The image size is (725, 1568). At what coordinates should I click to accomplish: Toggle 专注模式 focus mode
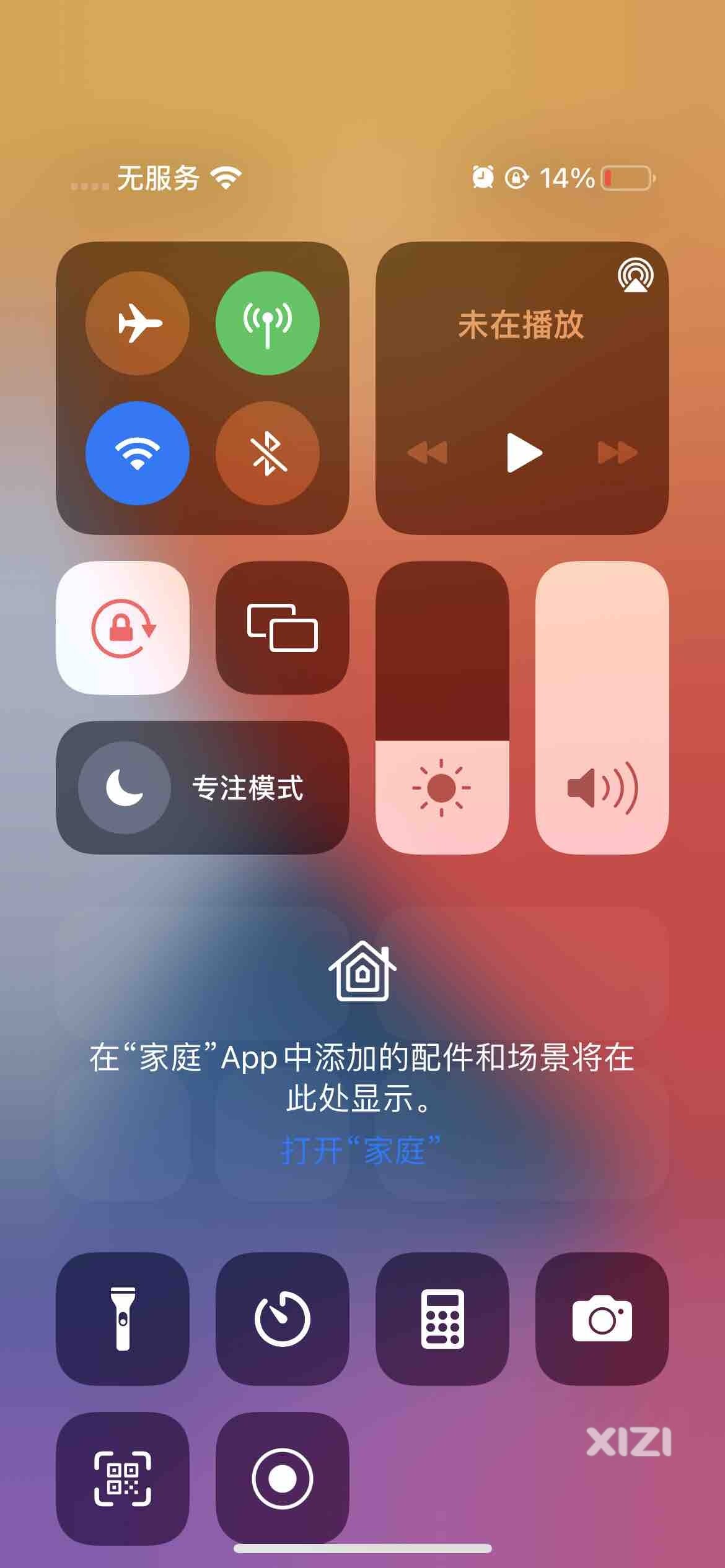202,788
